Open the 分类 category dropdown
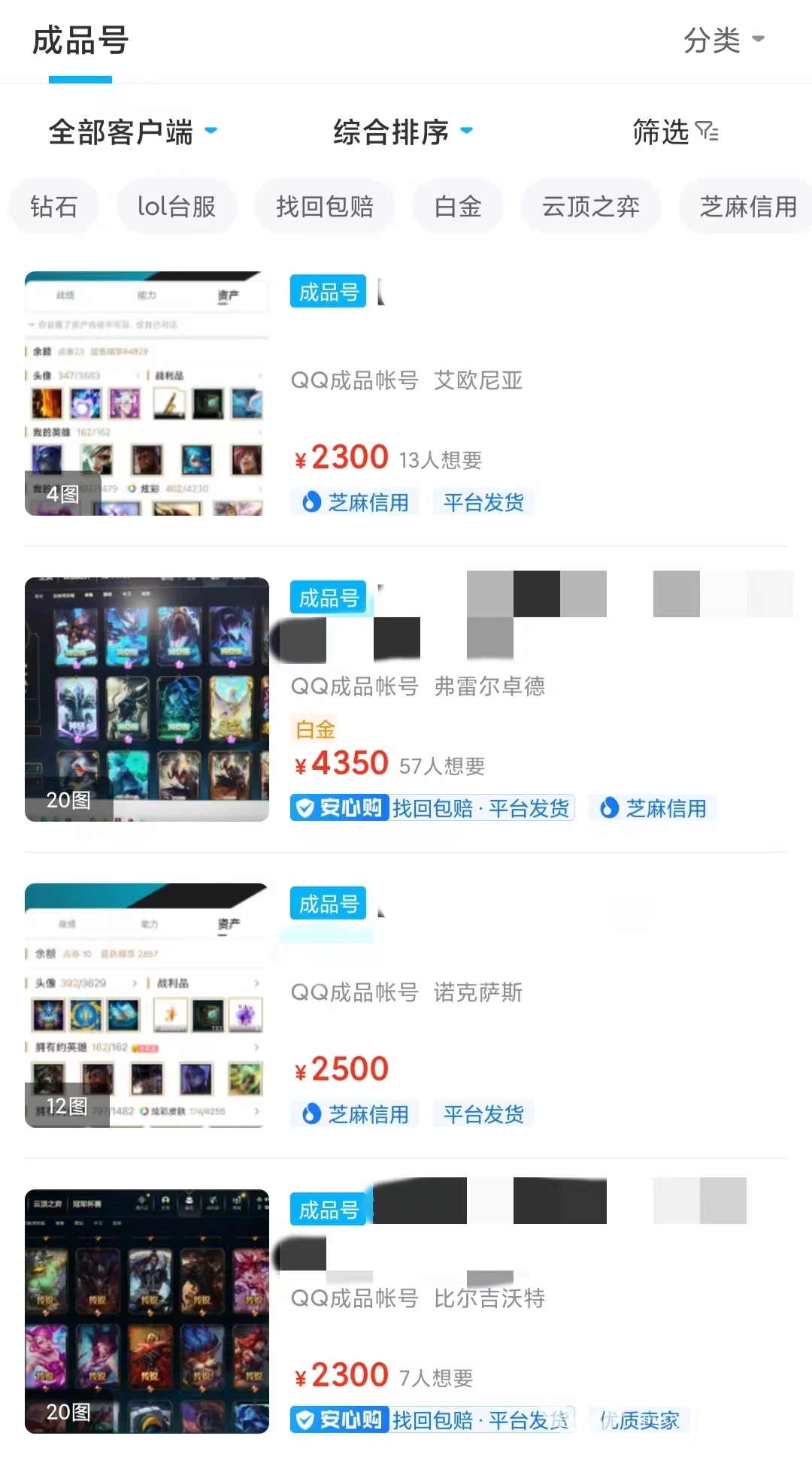 click(723, 41)
